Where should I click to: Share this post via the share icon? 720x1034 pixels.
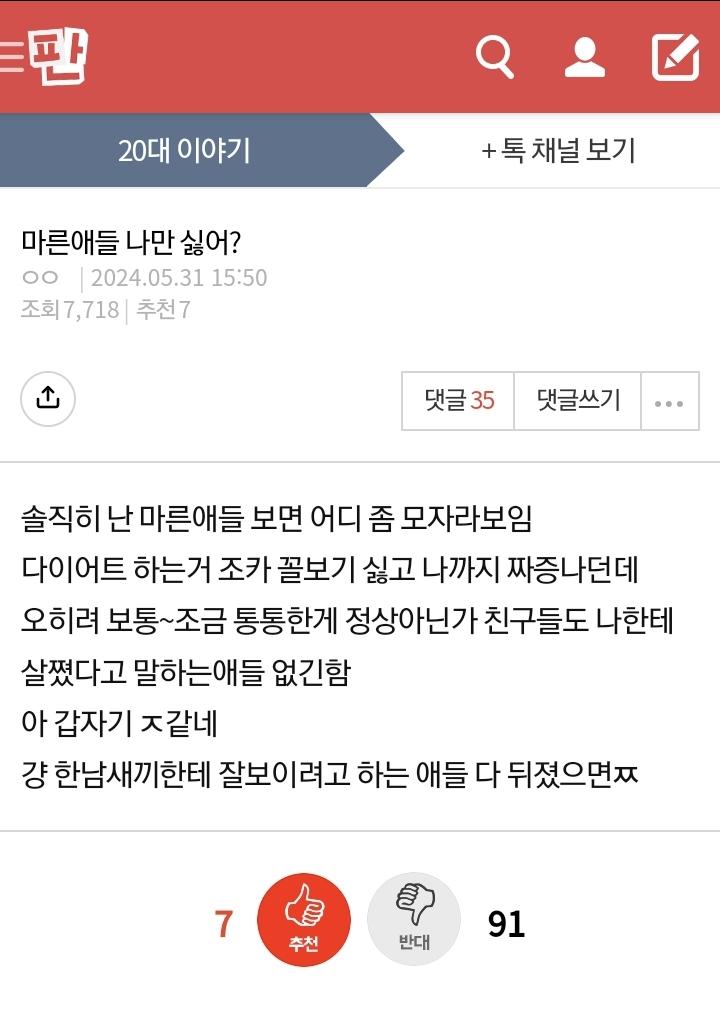point(48,398)
